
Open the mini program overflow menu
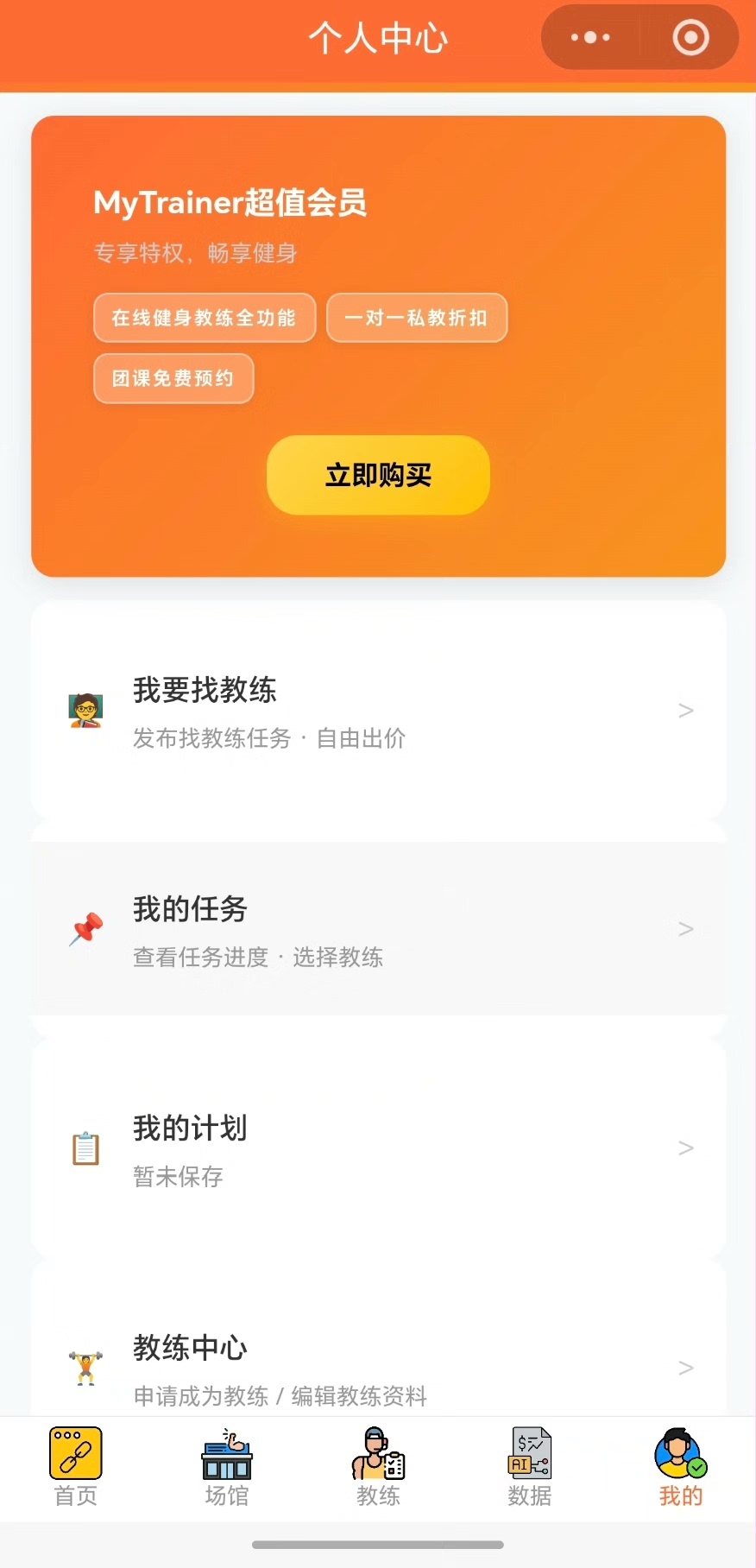click(x=591, y=38)
